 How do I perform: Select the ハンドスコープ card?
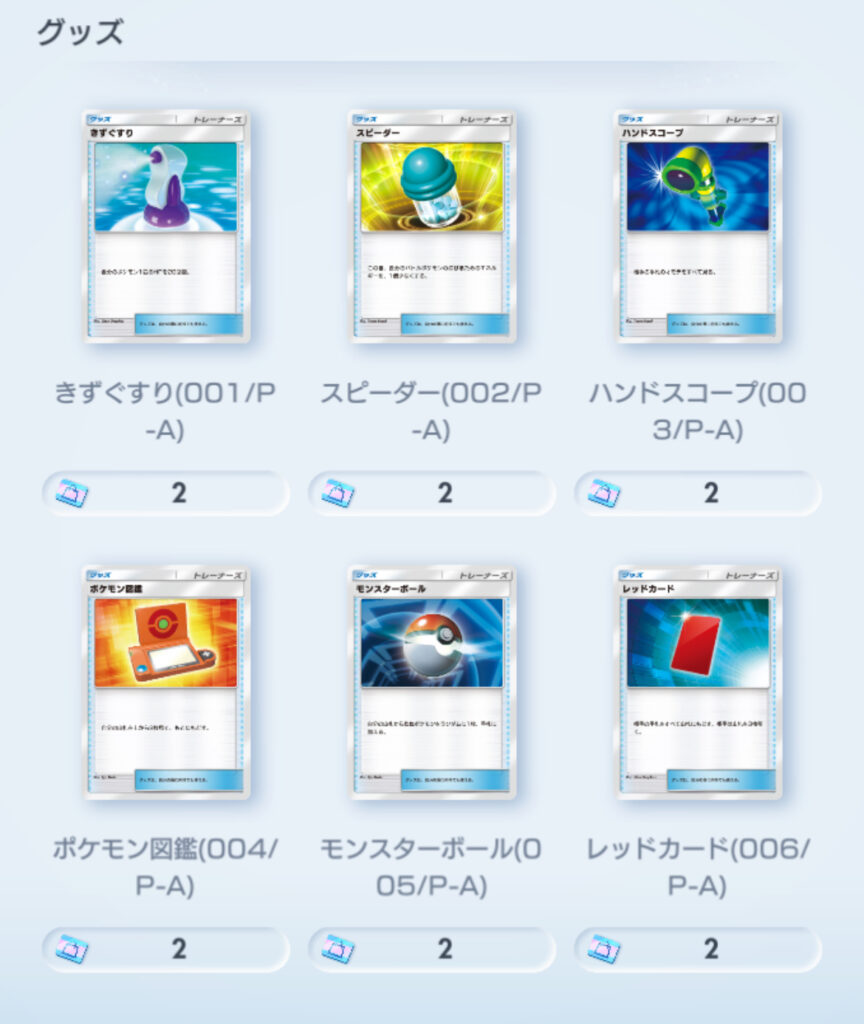(x=698, y=227)
